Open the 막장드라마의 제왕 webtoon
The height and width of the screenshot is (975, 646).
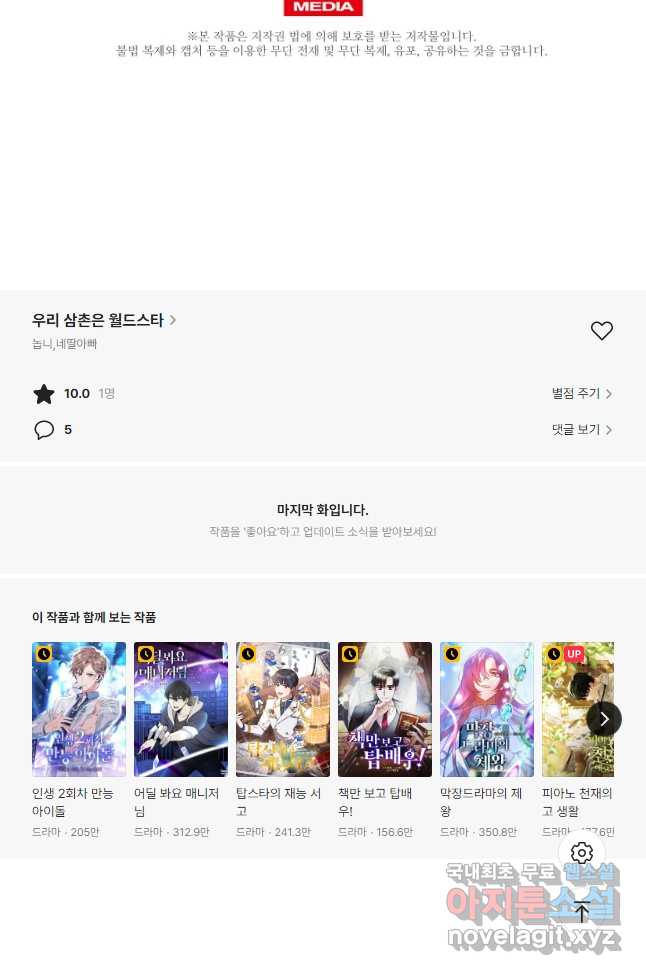click(487, 709)
